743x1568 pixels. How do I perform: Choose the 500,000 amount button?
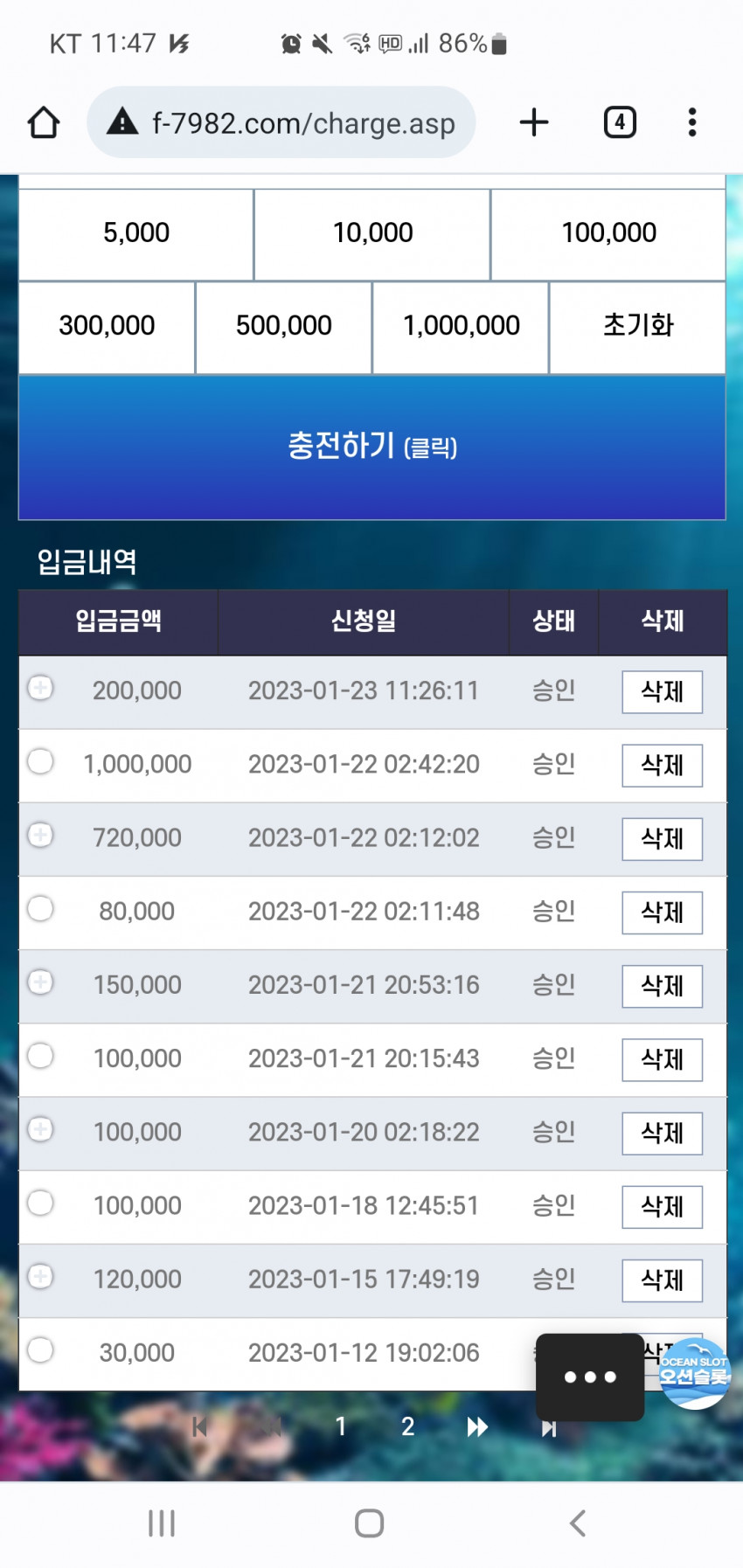coord(284,327)
